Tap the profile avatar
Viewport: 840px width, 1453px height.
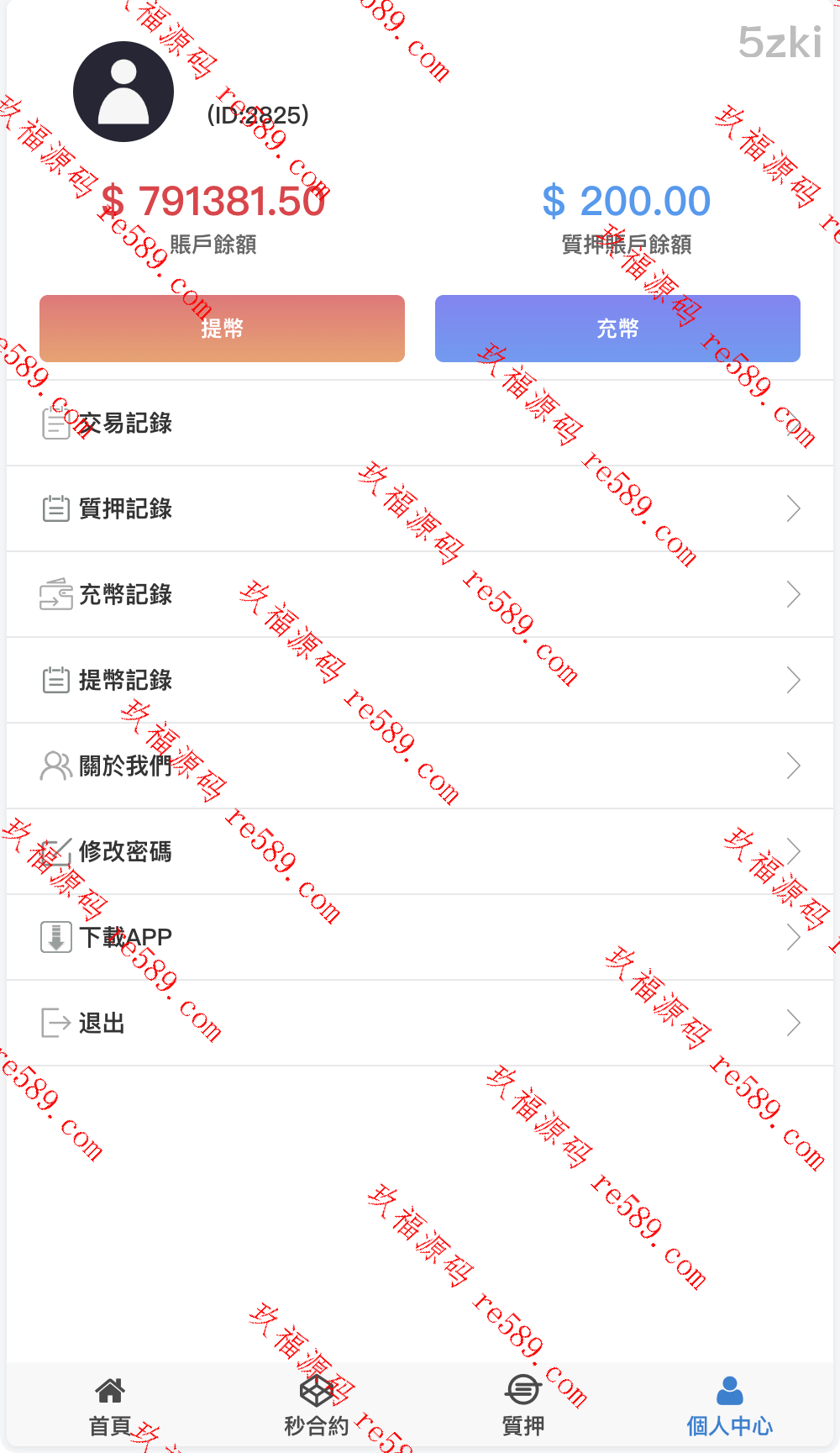pyautogui.click(x=123, y=92)
